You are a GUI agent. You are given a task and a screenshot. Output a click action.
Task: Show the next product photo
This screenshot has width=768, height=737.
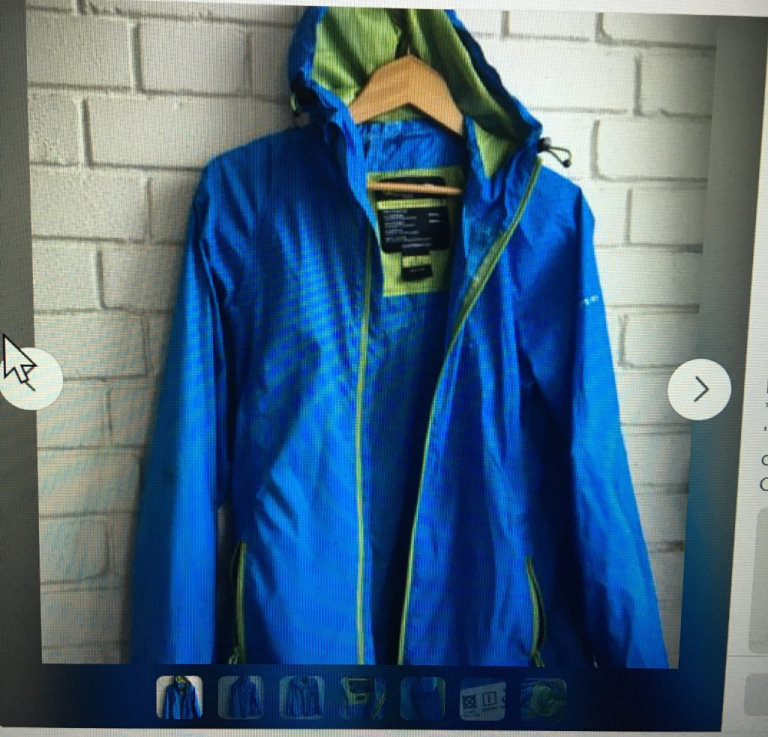point(699,389)
